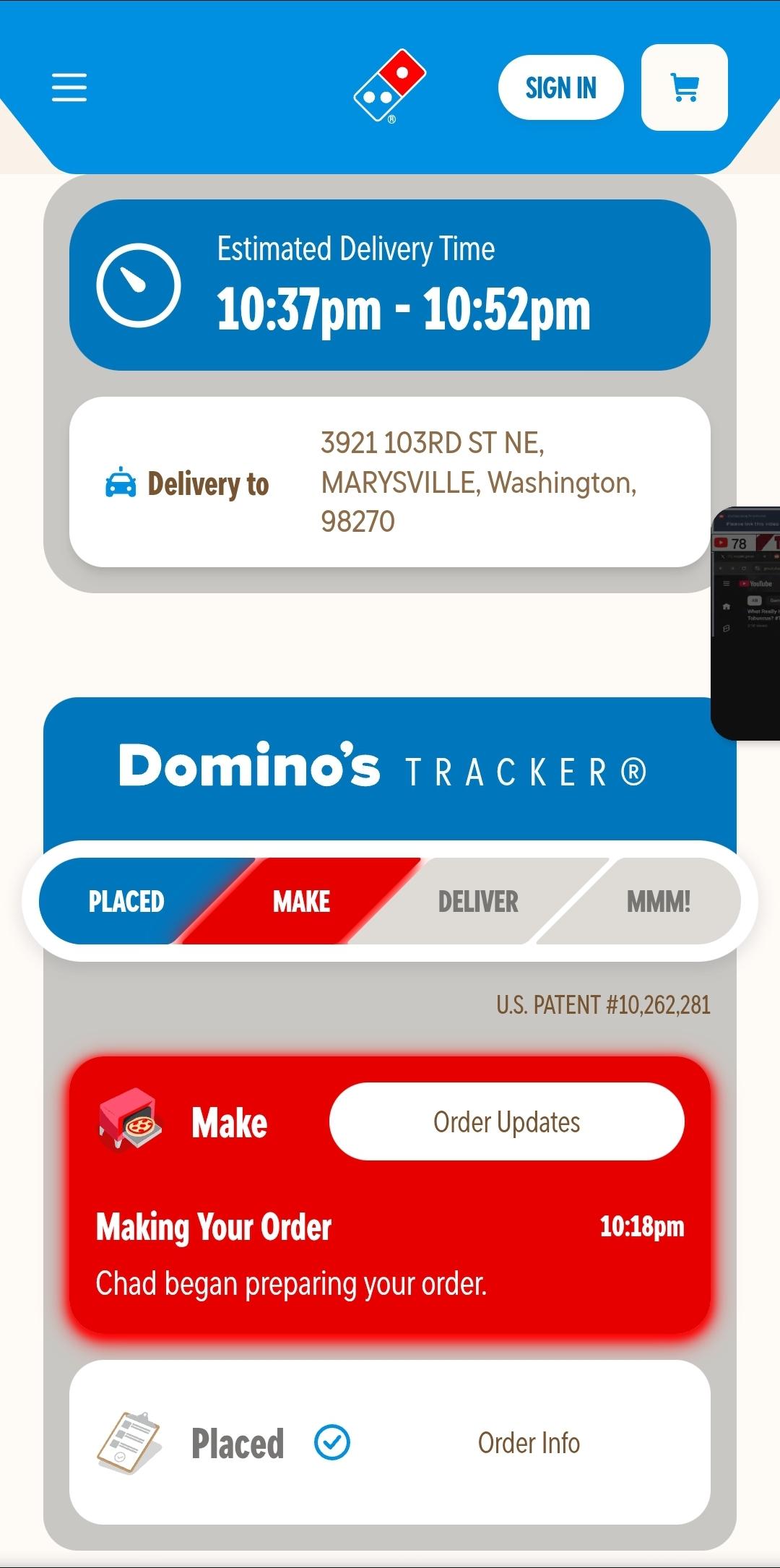The image size is (780, 1568).
Task: Tap the Sign In button
Action: tap(560, 87)
